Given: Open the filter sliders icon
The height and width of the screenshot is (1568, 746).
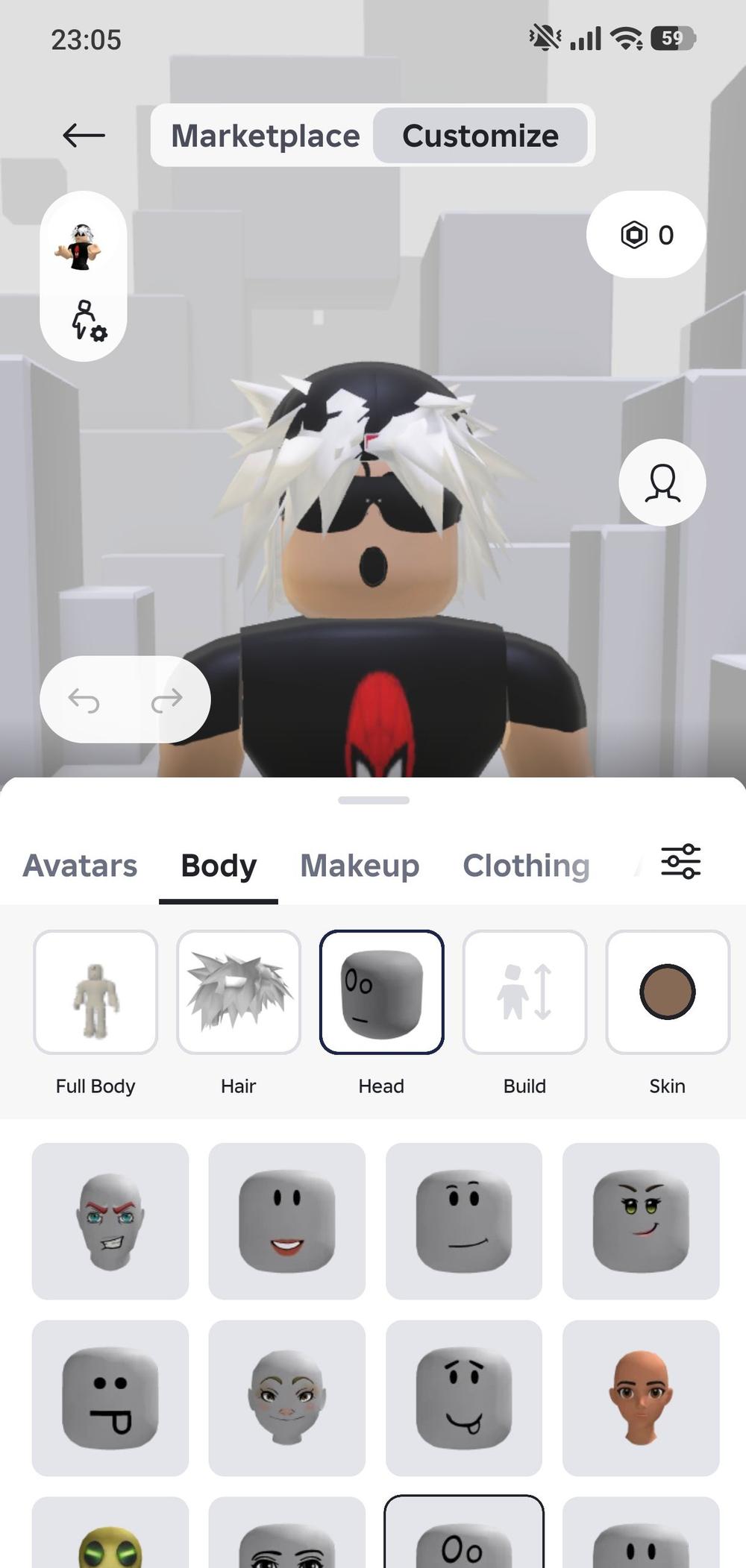Looking at the screenshot, I should pyautogui.click(x=680, y=862).
